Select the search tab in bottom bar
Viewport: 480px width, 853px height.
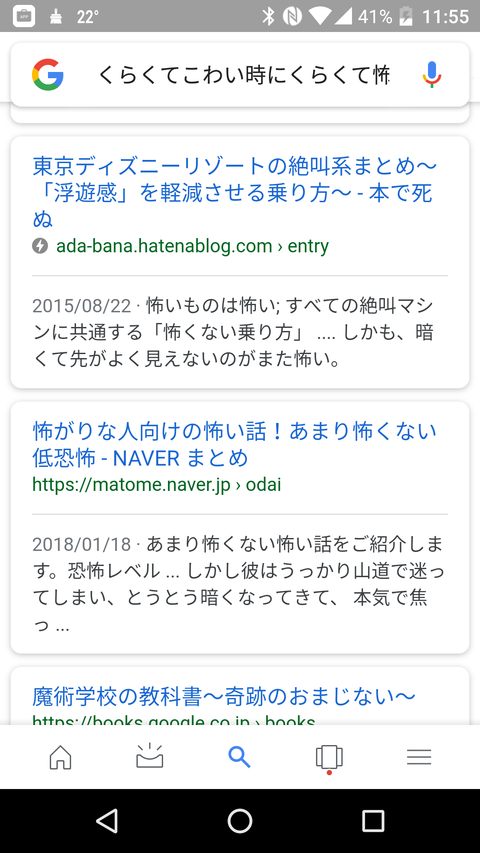click(239, 757)
